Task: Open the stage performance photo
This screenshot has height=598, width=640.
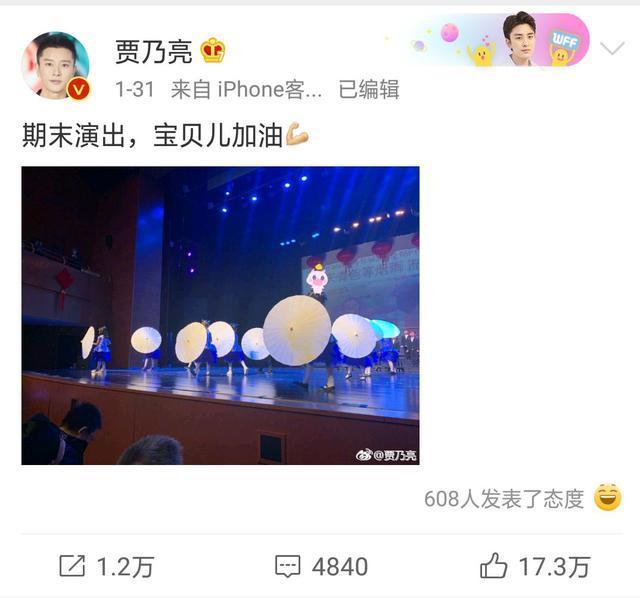Action: click(220, 315)
